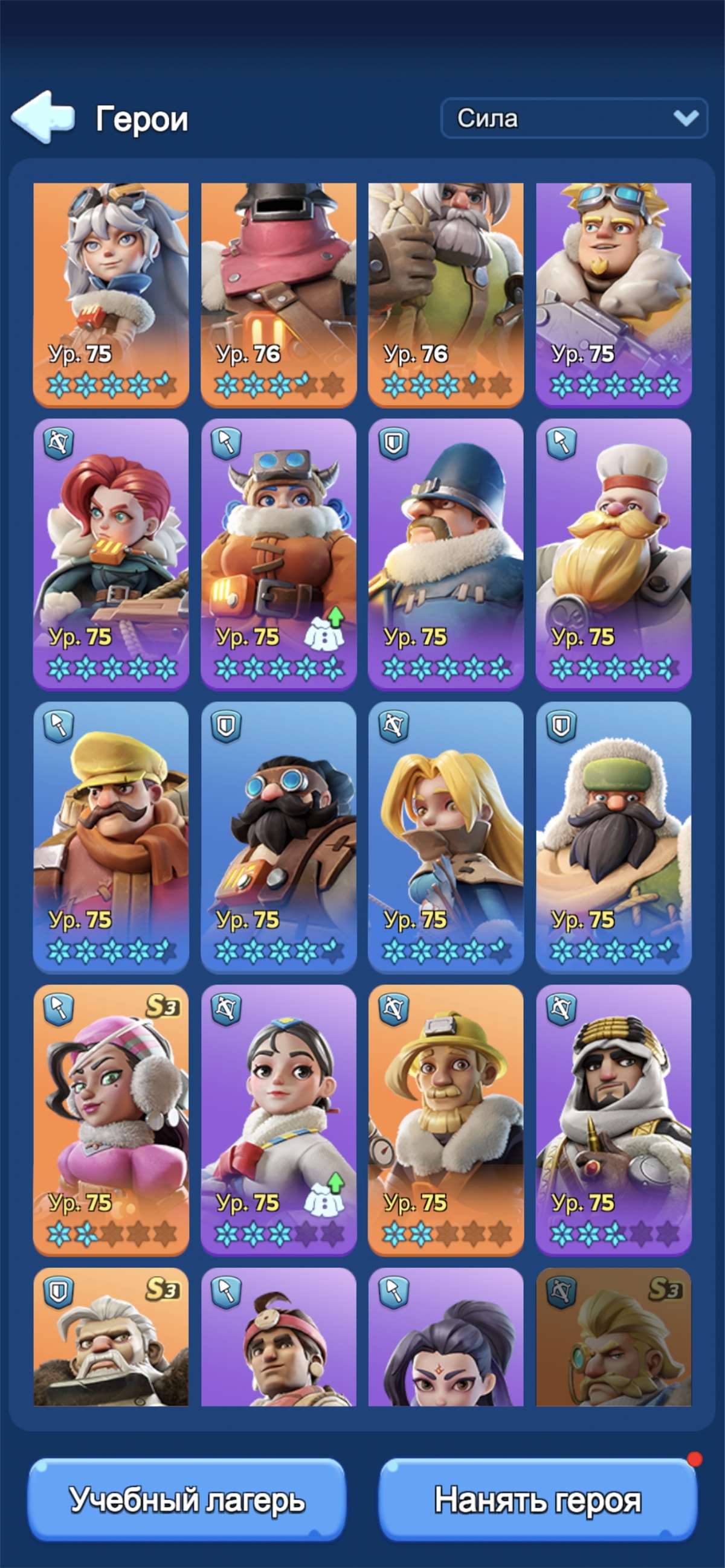This screenshot has width=725, height=1568.
Task: Select the chef hero with blond beard
Action: pos(613,554)
